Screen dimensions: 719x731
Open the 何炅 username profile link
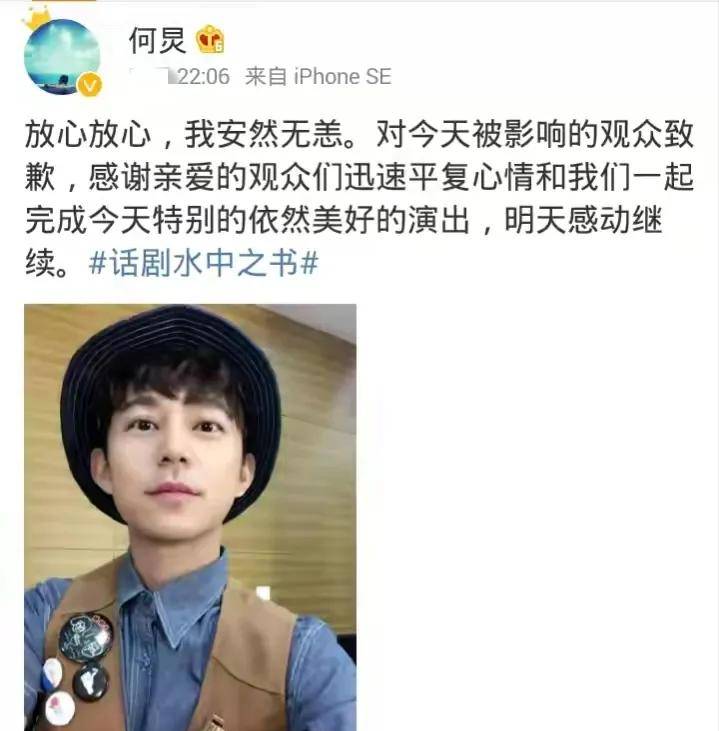coord(157,41)
